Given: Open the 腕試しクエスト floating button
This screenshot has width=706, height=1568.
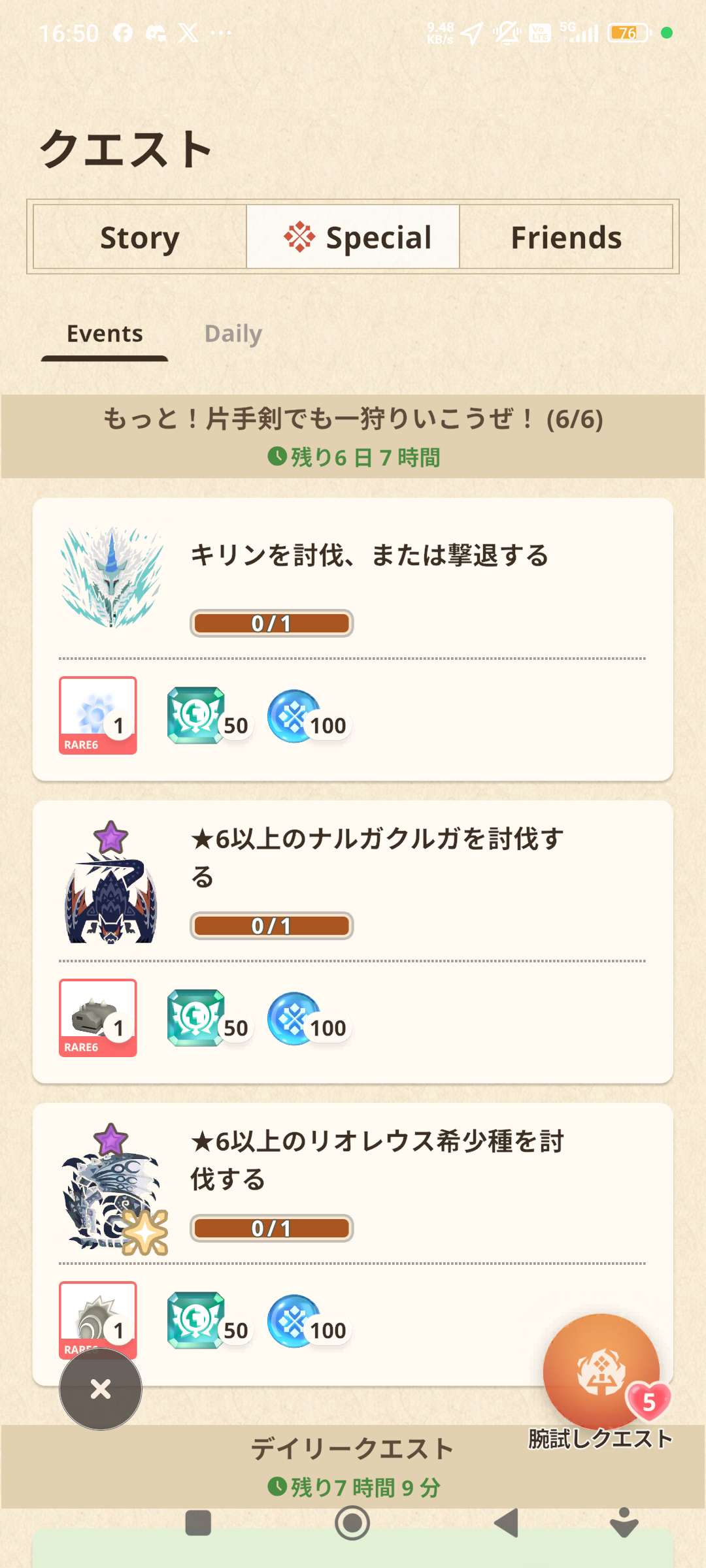Looking at the screenshot, I should pyautogui.click(x=601, y=1372).
